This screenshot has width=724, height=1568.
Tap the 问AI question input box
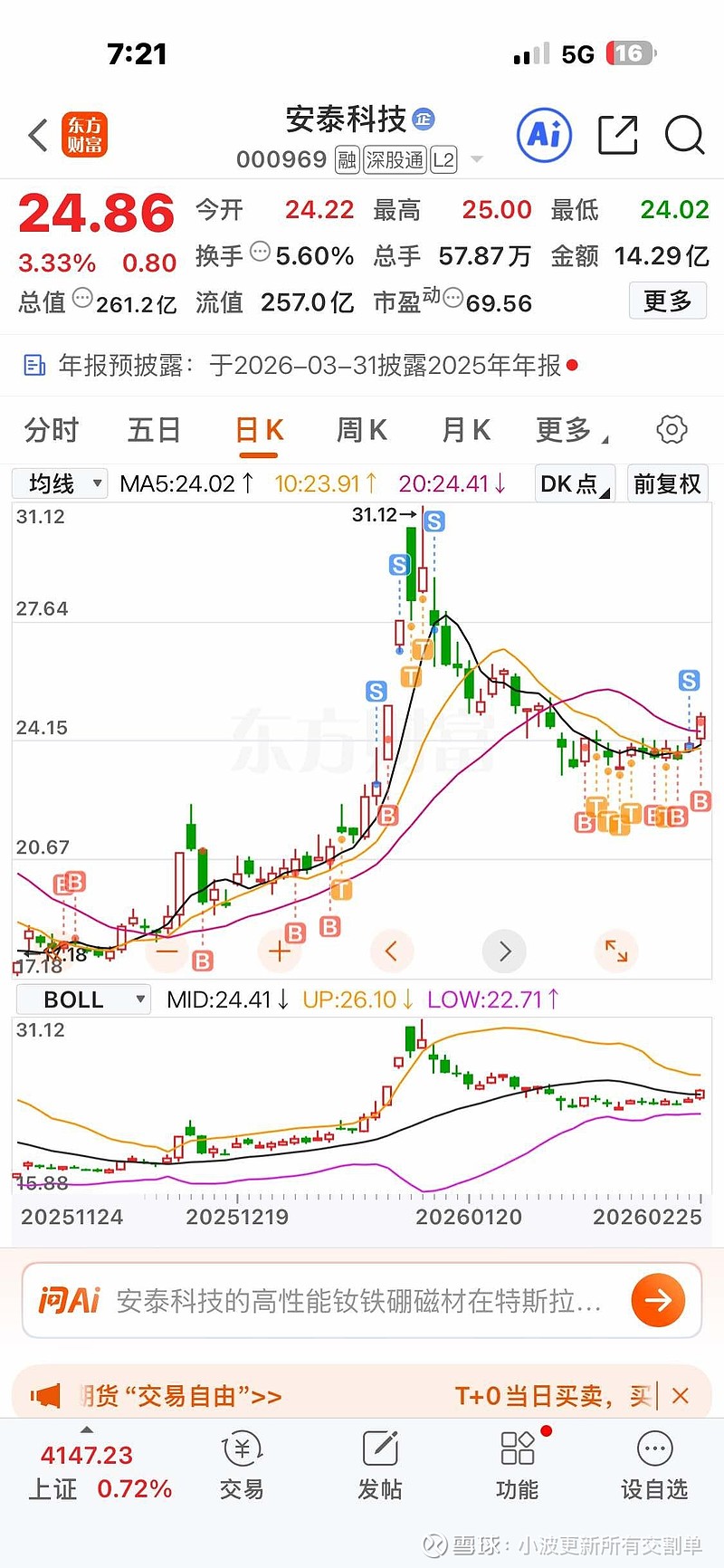pos(357,1301)
